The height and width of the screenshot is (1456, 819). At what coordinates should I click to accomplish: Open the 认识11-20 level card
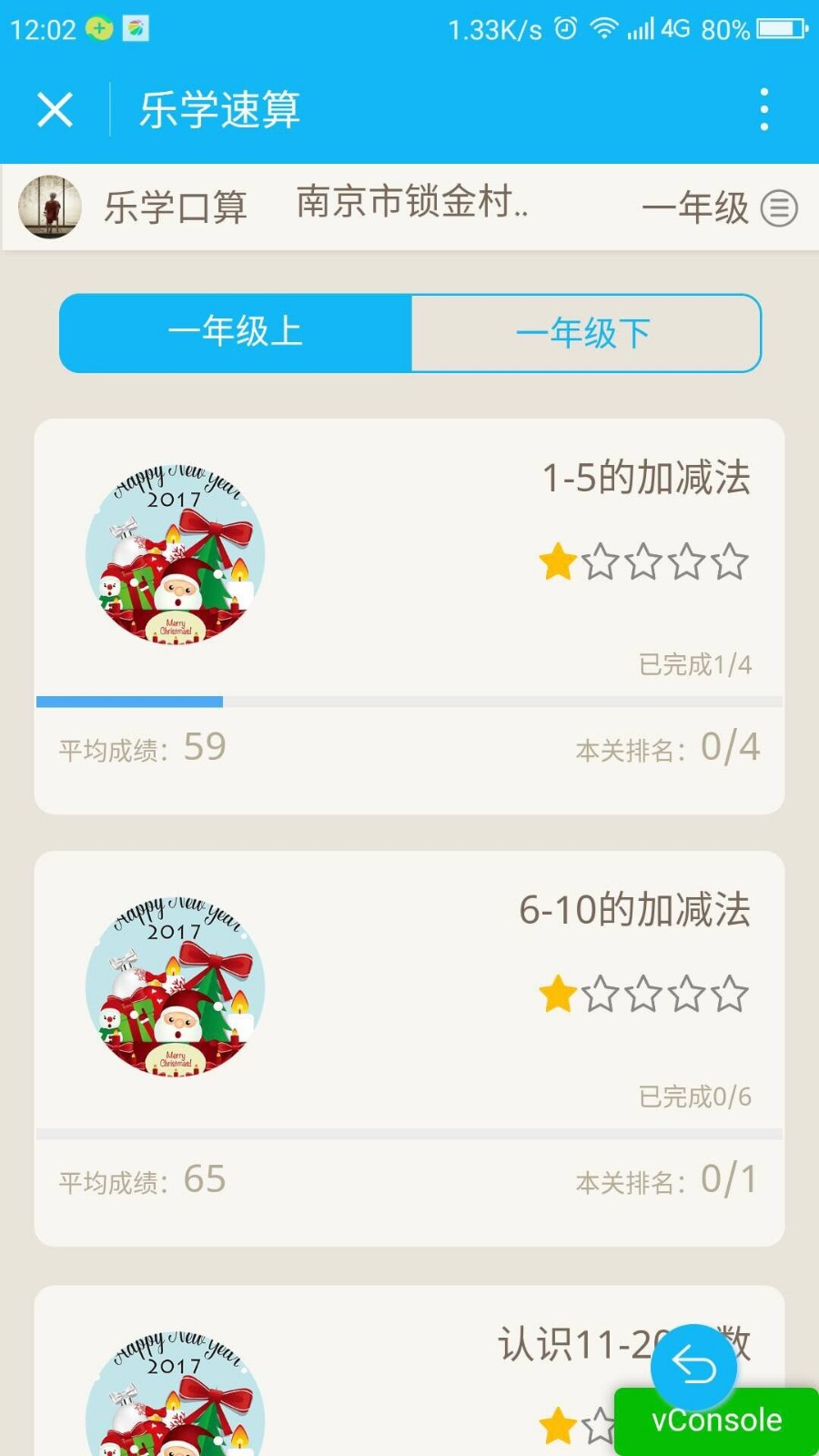pyautogui.click(x=364, y=1374)
